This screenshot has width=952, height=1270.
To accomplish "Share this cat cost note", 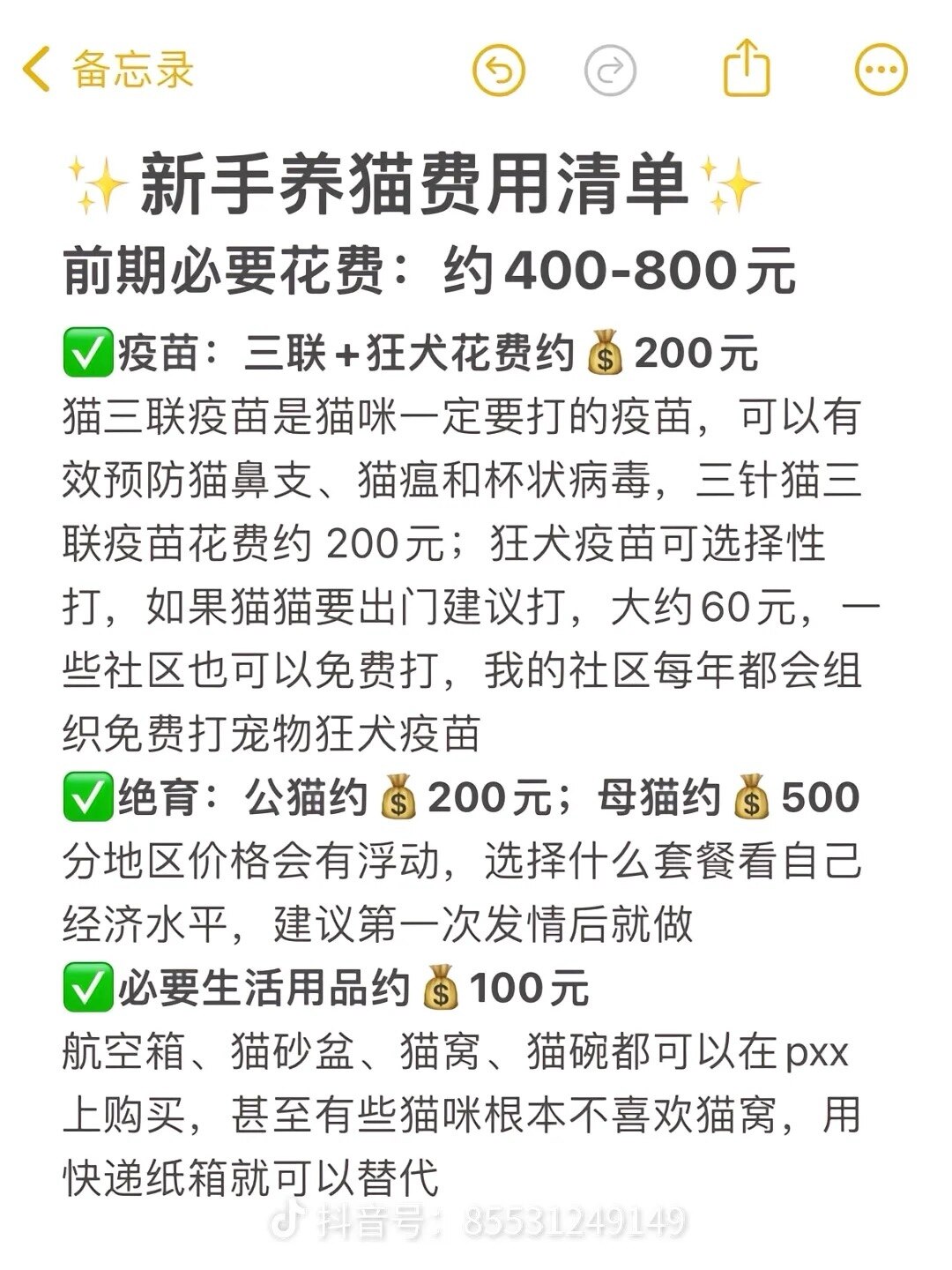I will (746, 68).
